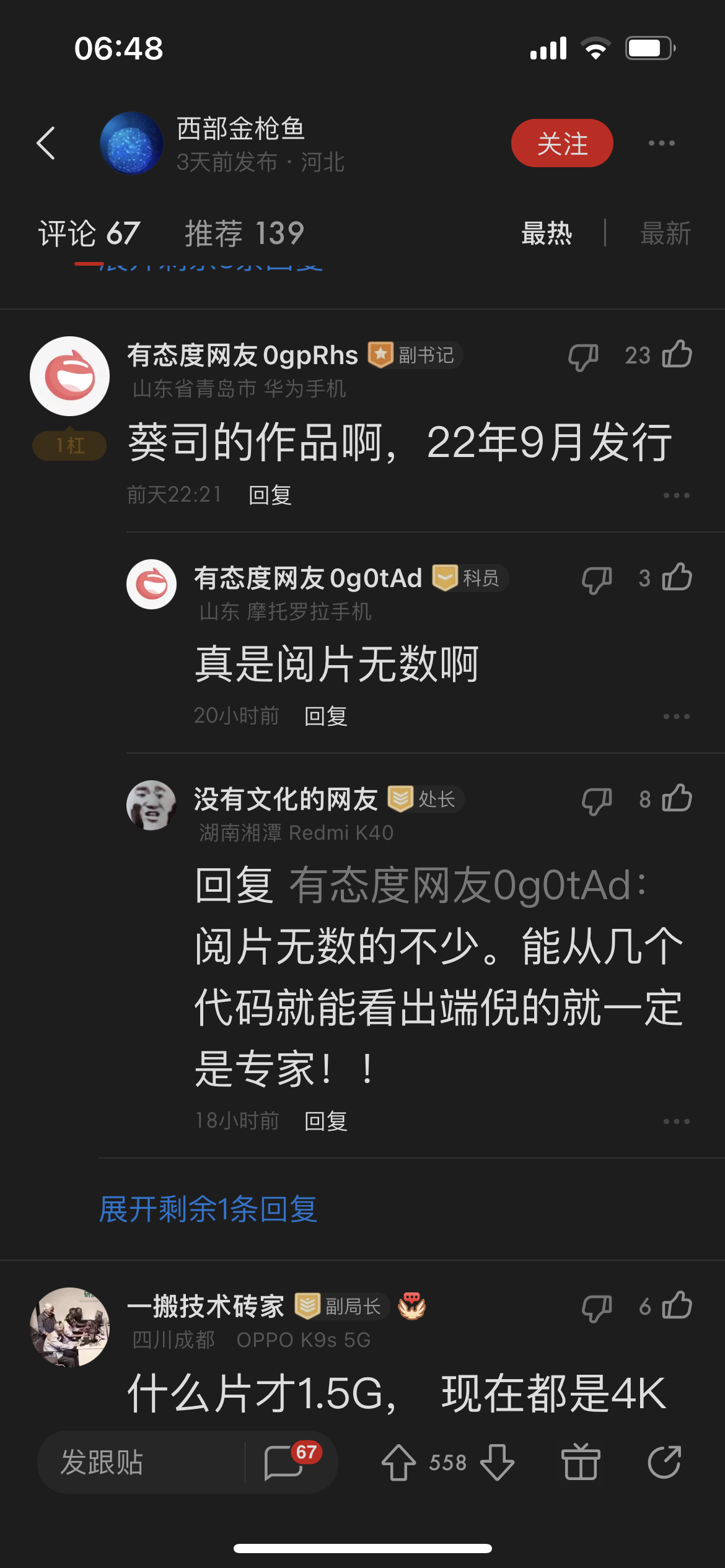Like the reply by 没有文化的网友

point(677,799)
